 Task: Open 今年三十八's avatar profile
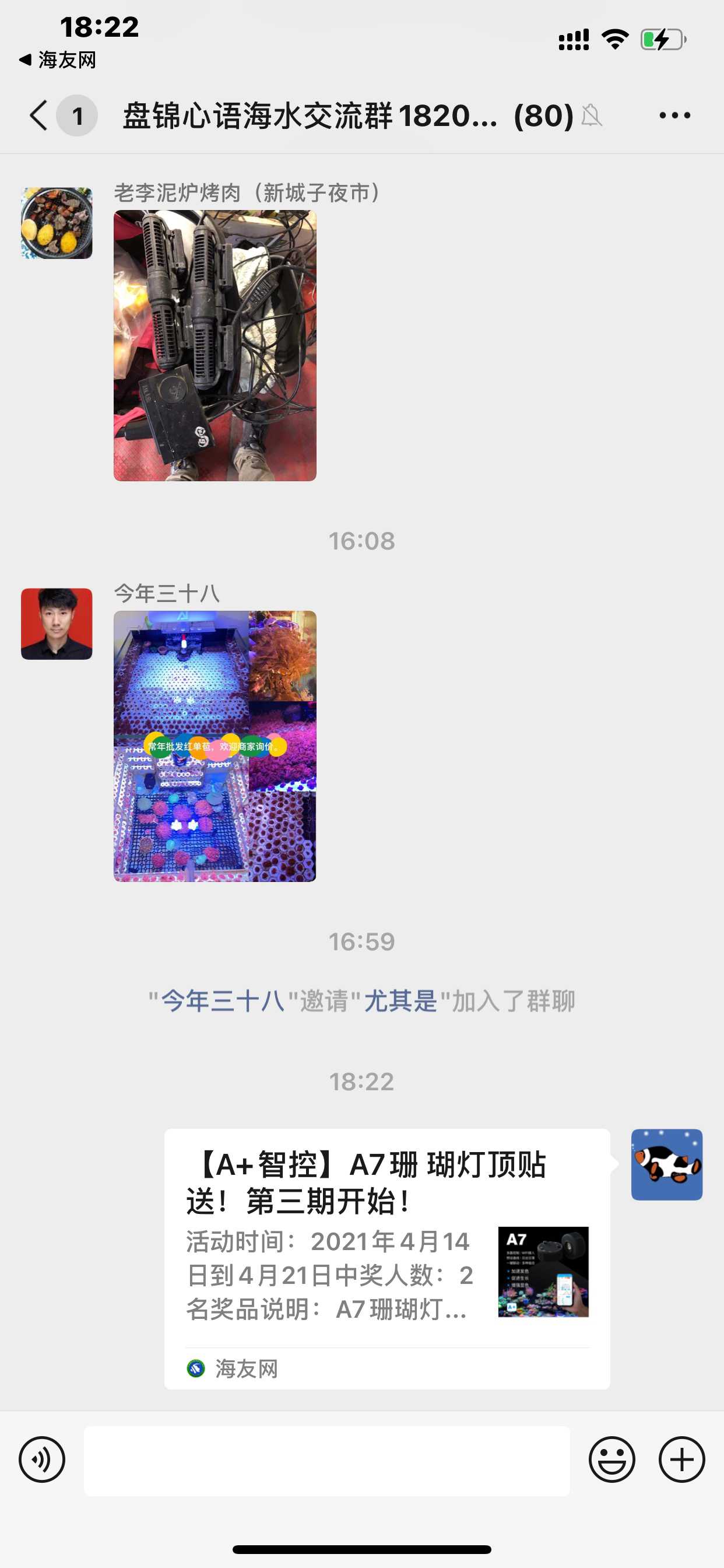coord(57,624)
